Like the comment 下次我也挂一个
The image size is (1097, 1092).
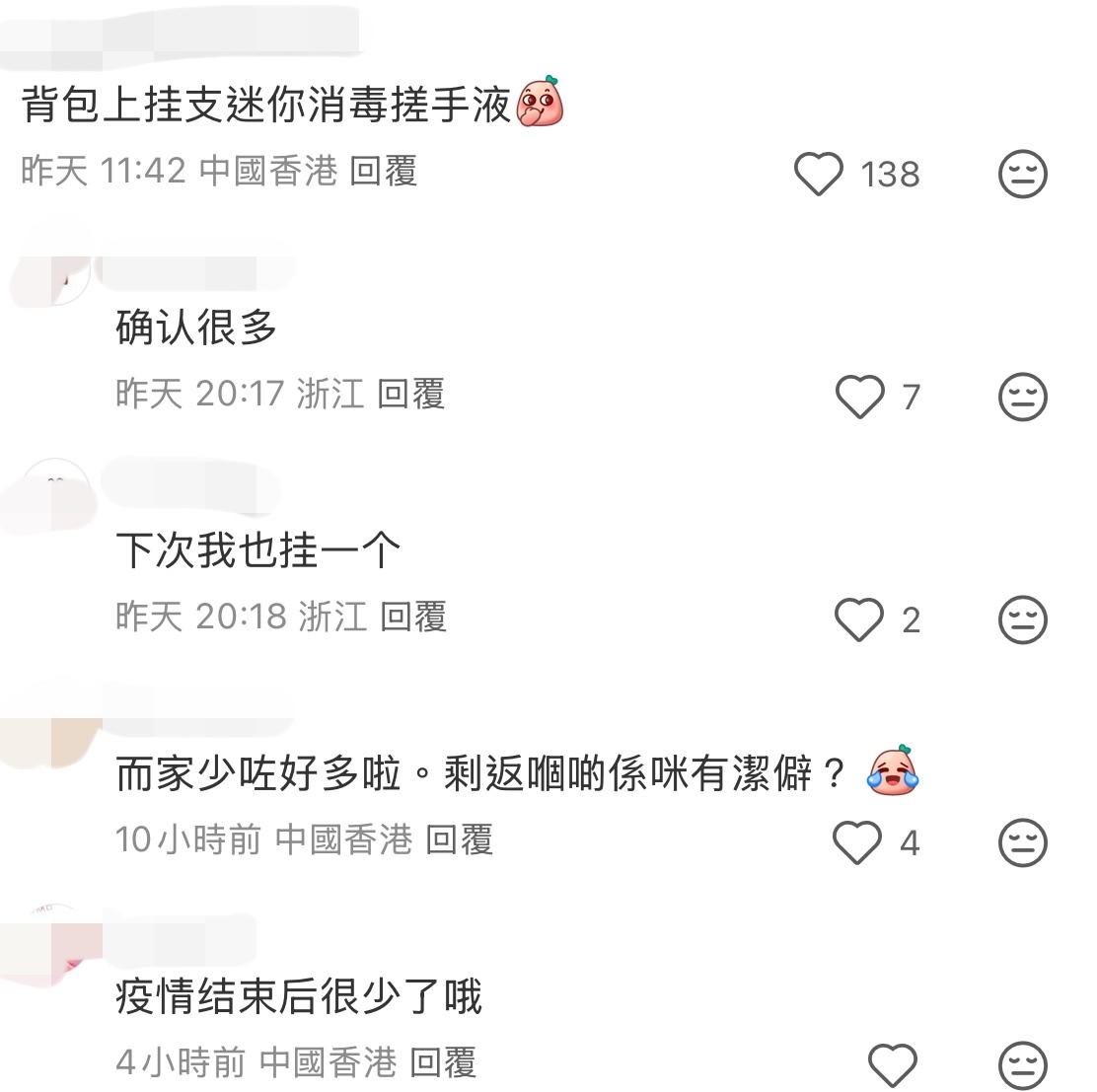pos(859,619)
